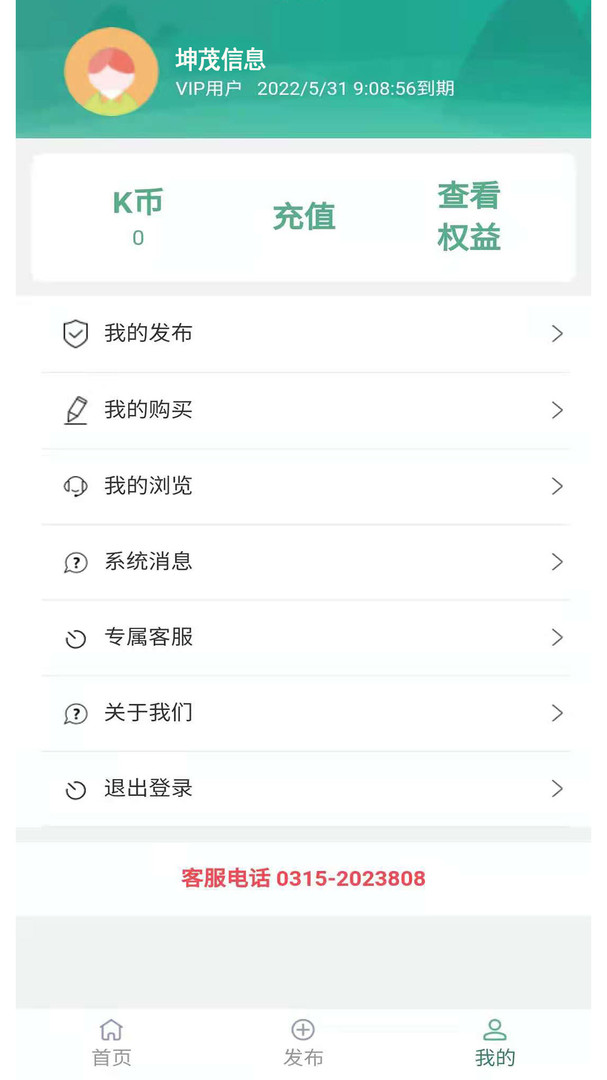Image resolution: width=607 pixels, height=1080 pixels.
Task: Tap the profile avatar picture
Action: pyautogui.click(x=111, y=72)
